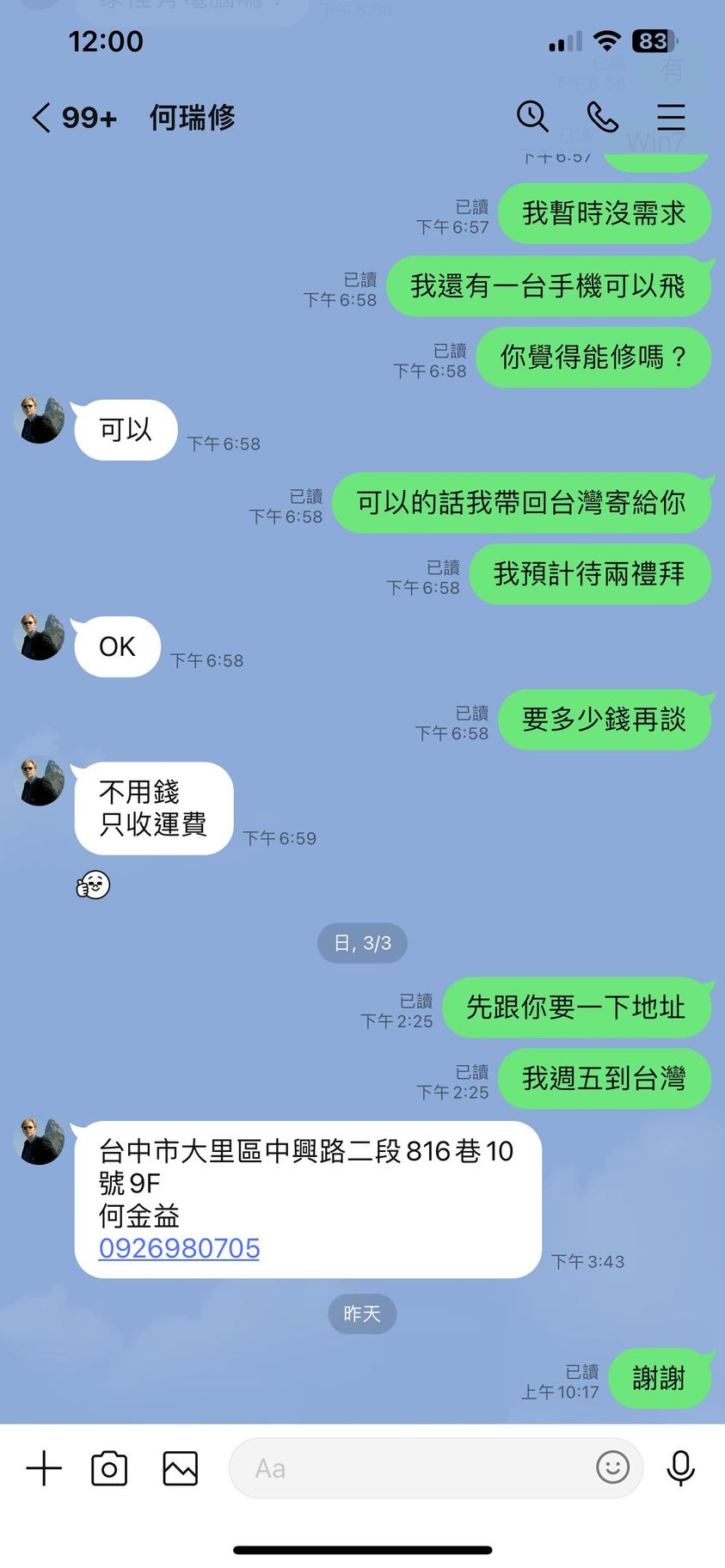
Task: Open the profile picture beside the address message
Action: 40,1141
